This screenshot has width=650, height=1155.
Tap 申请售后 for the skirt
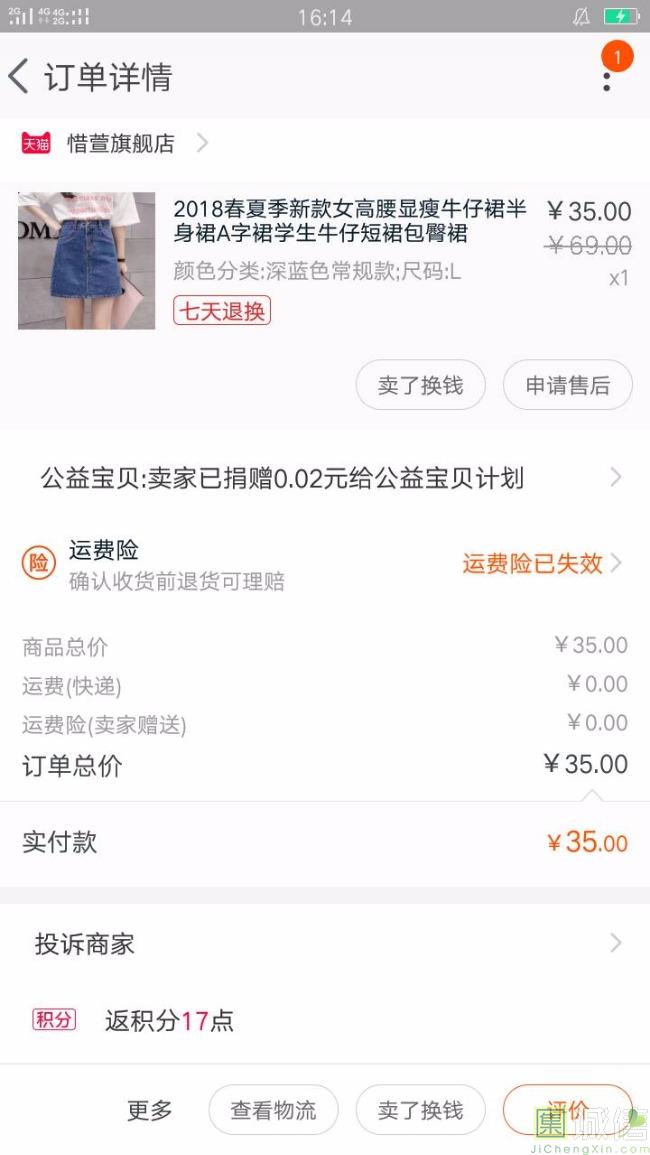tap(567, 385)
